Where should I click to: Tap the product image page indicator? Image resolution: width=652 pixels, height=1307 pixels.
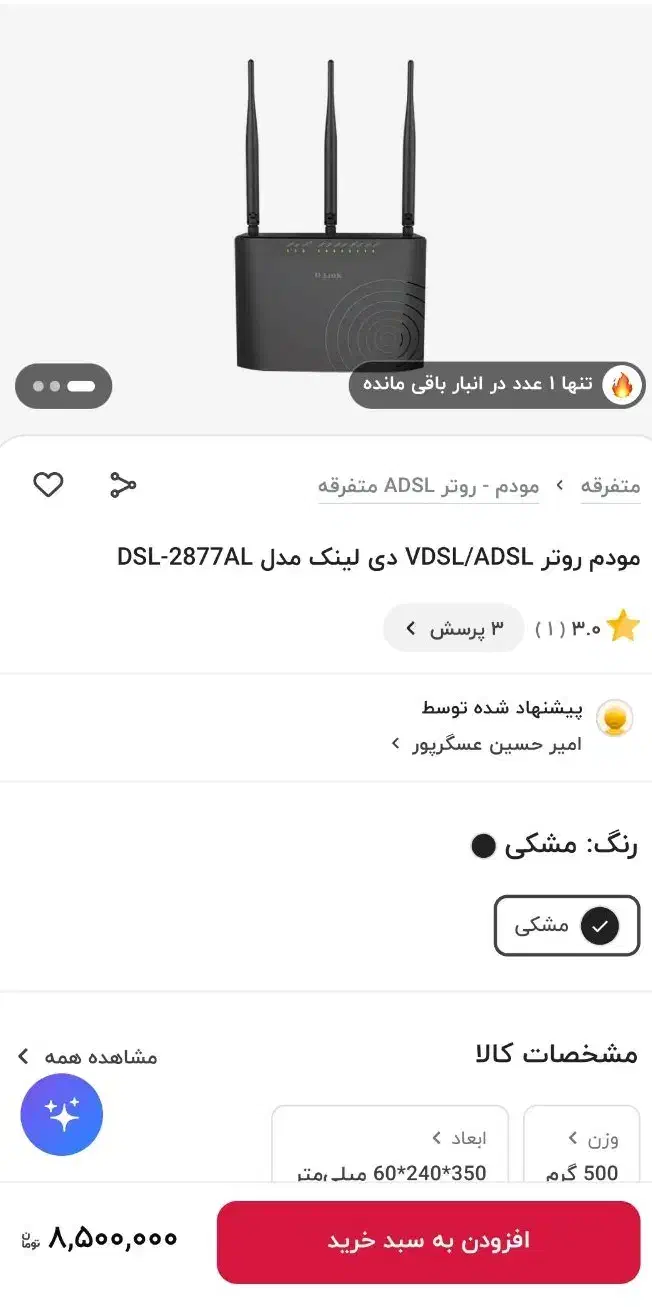pyautogui.click(x=64, y=386)
